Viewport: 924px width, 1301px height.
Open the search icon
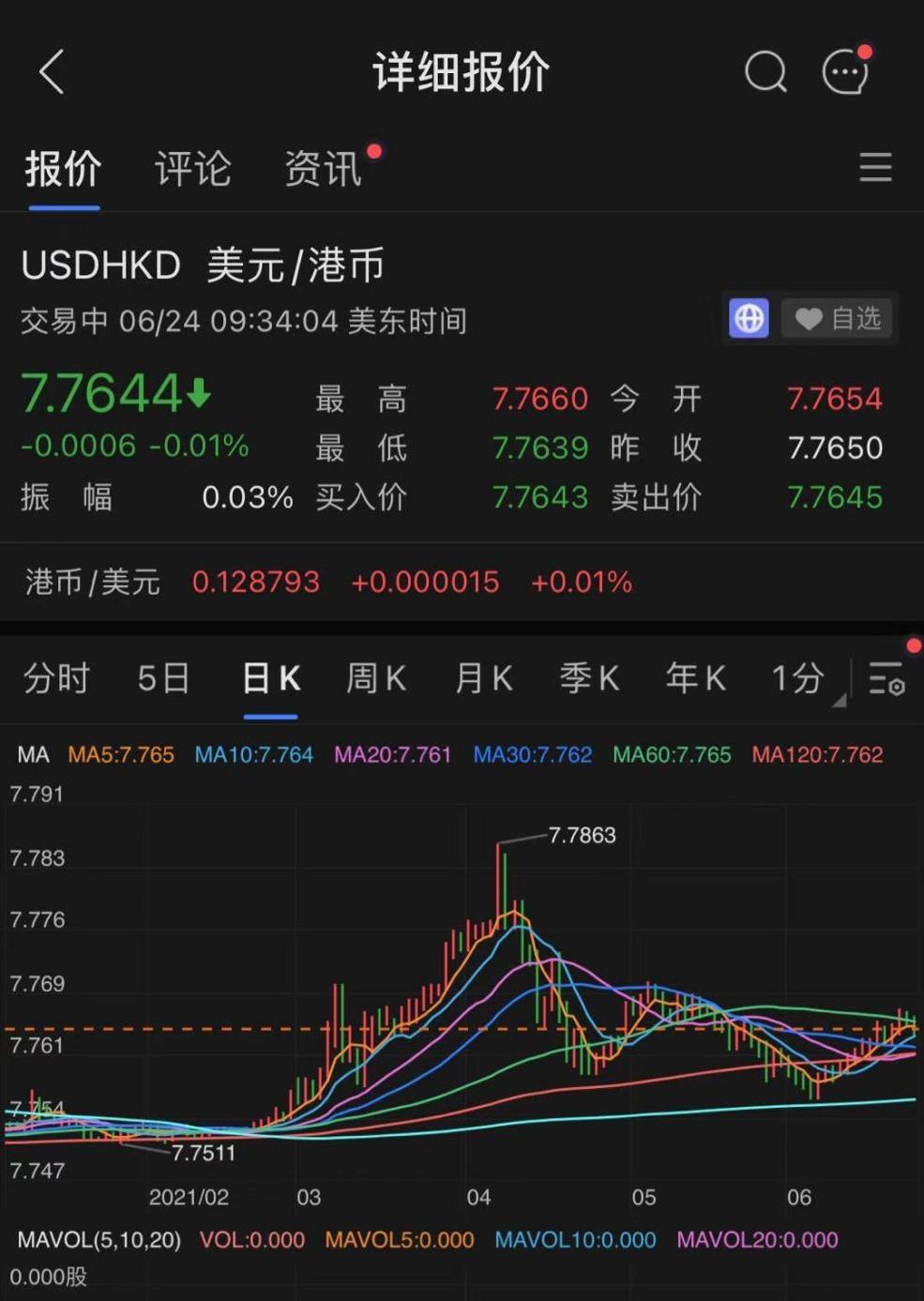click(x=765, y=71)
